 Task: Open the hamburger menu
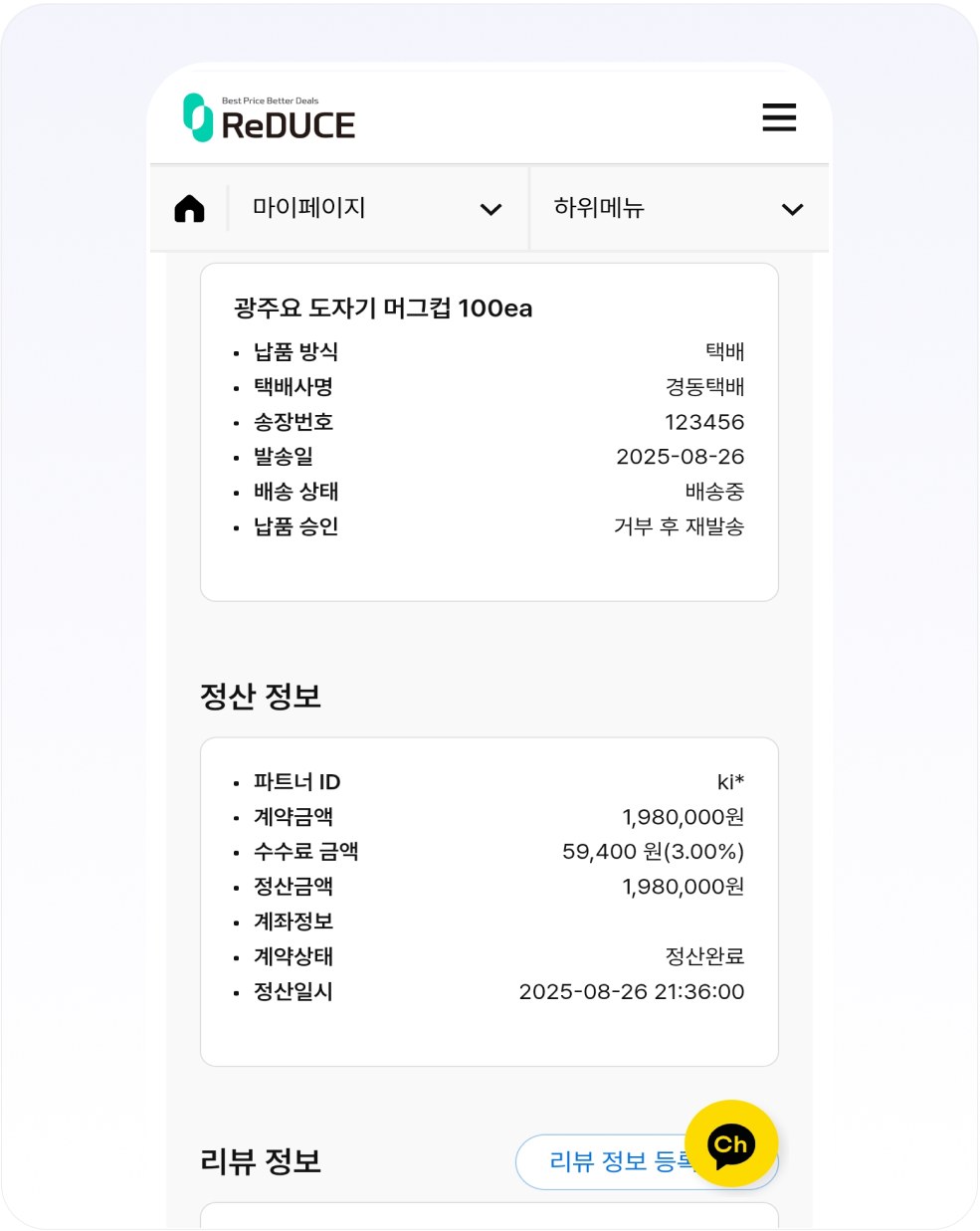coord(779,117)
